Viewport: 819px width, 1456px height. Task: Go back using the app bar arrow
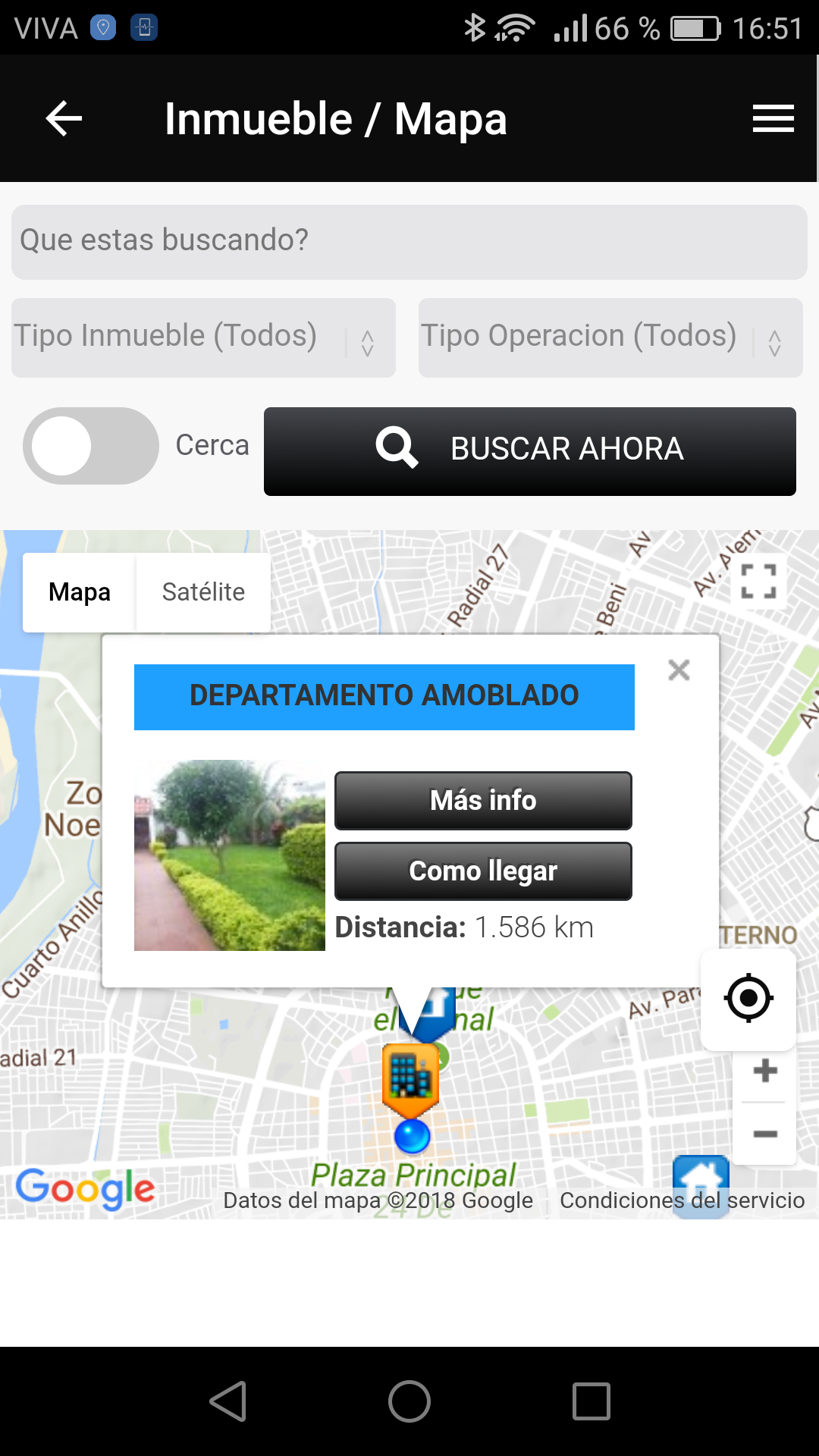[64, 119]
